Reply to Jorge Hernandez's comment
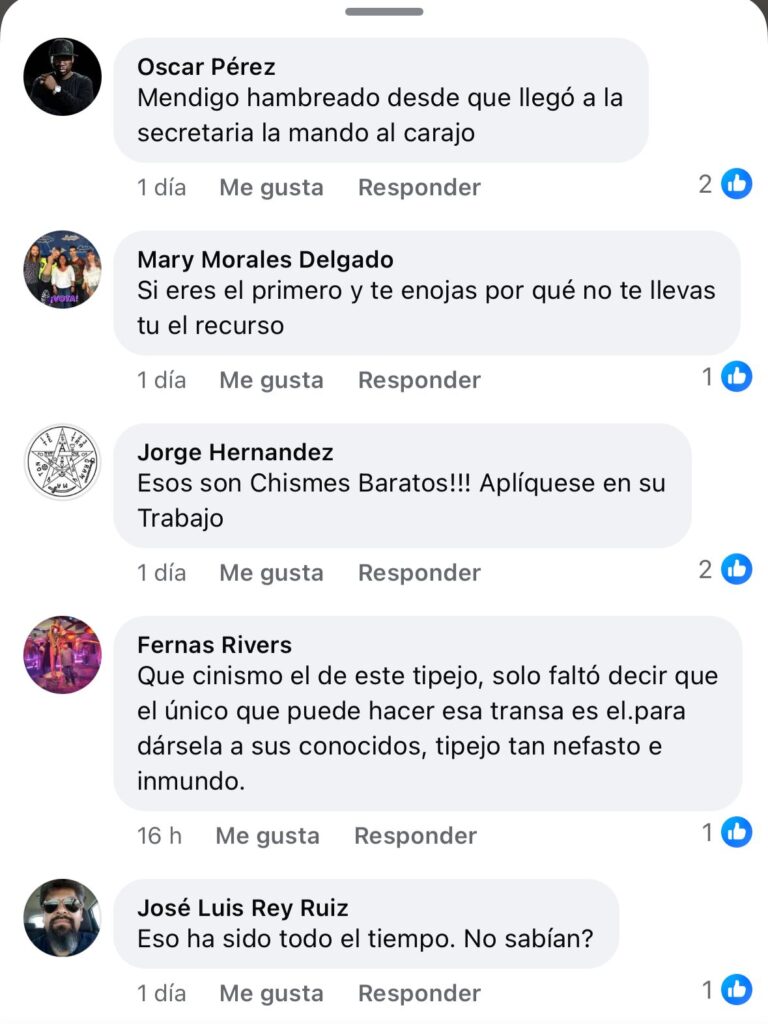The image size is (768, 1024). point(419,573)
